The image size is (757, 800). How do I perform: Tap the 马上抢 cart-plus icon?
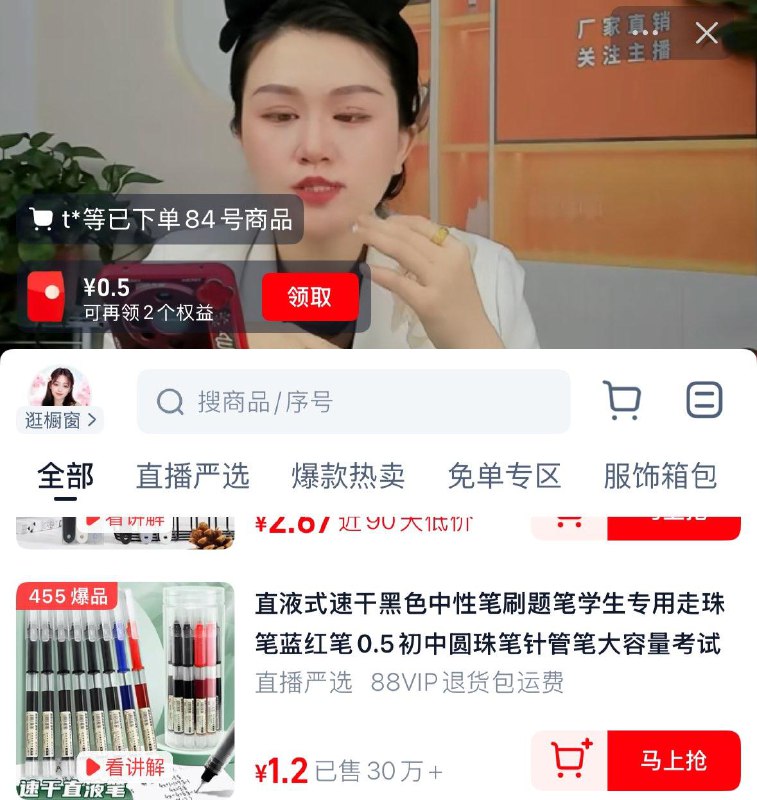[568, 762]
